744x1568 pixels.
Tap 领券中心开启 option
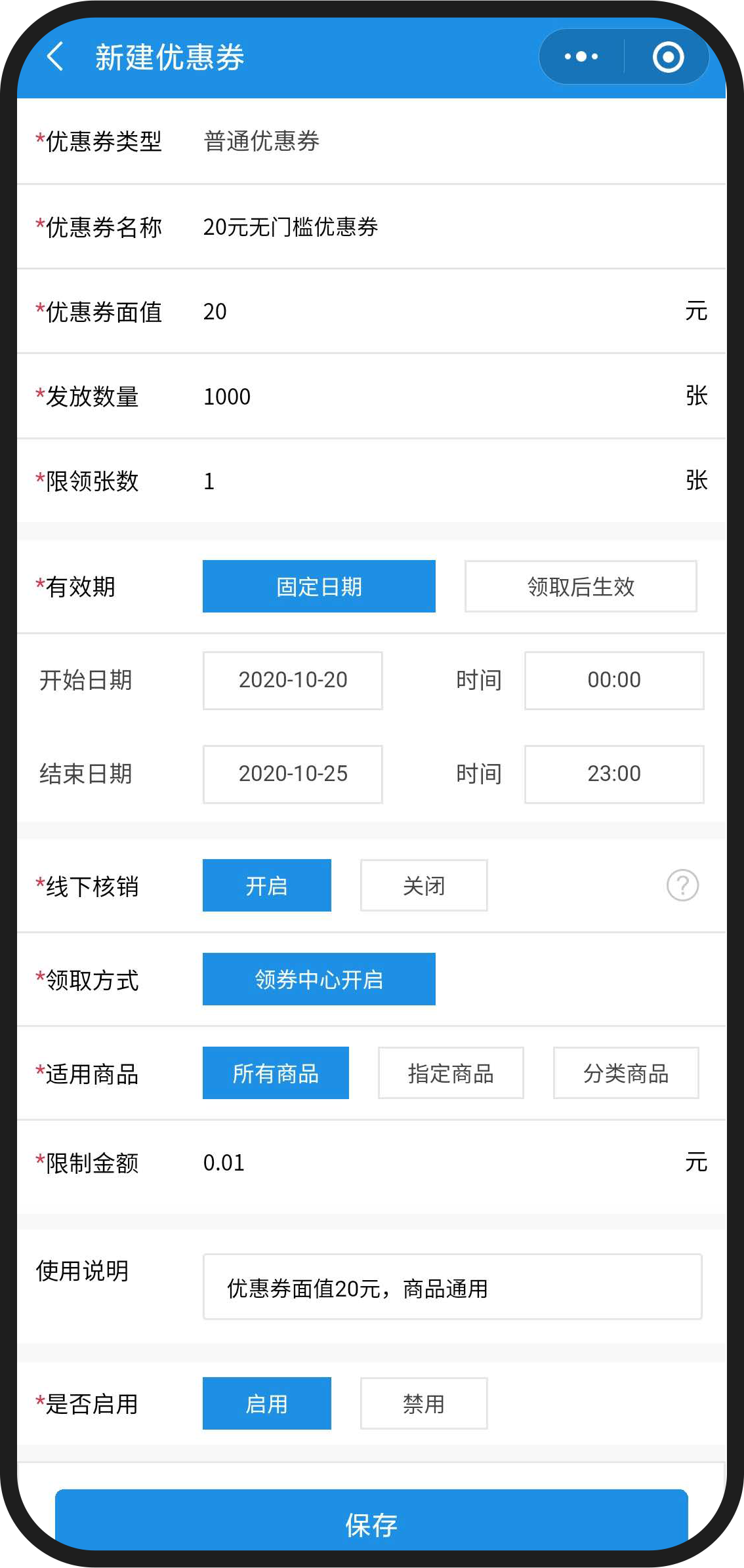point(319,979)
